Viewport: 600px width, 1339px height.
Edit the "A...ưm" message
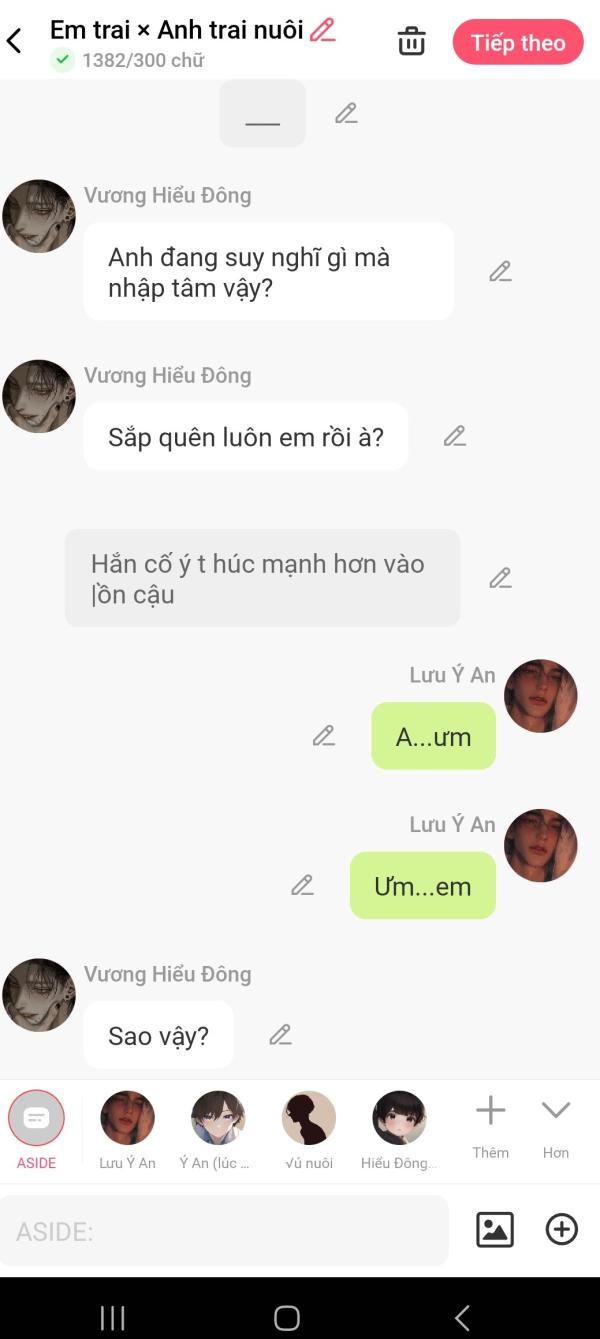coord(323,736)
